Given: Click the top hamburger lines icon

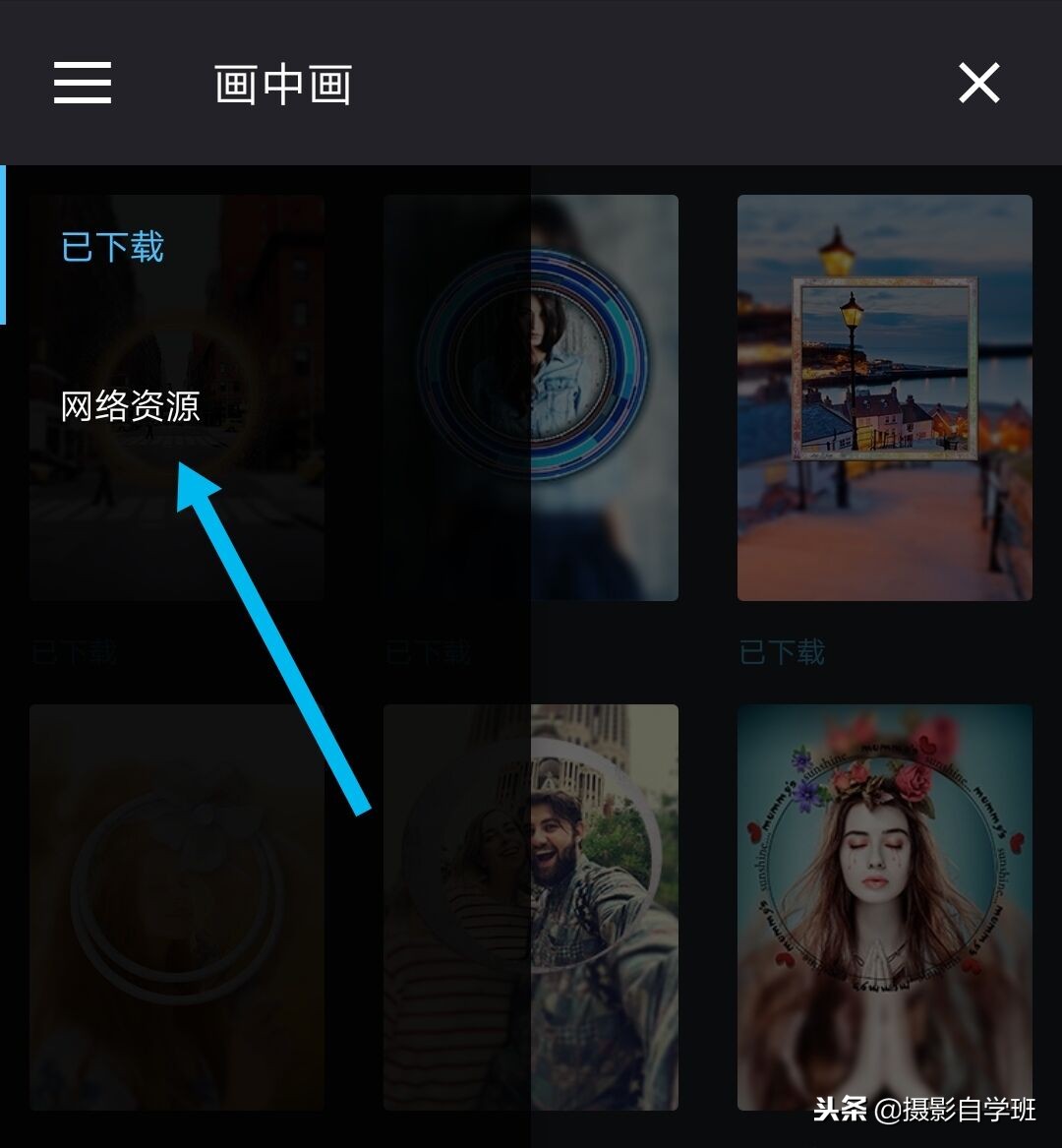Looking at the screenshot, I should point(82,84).
